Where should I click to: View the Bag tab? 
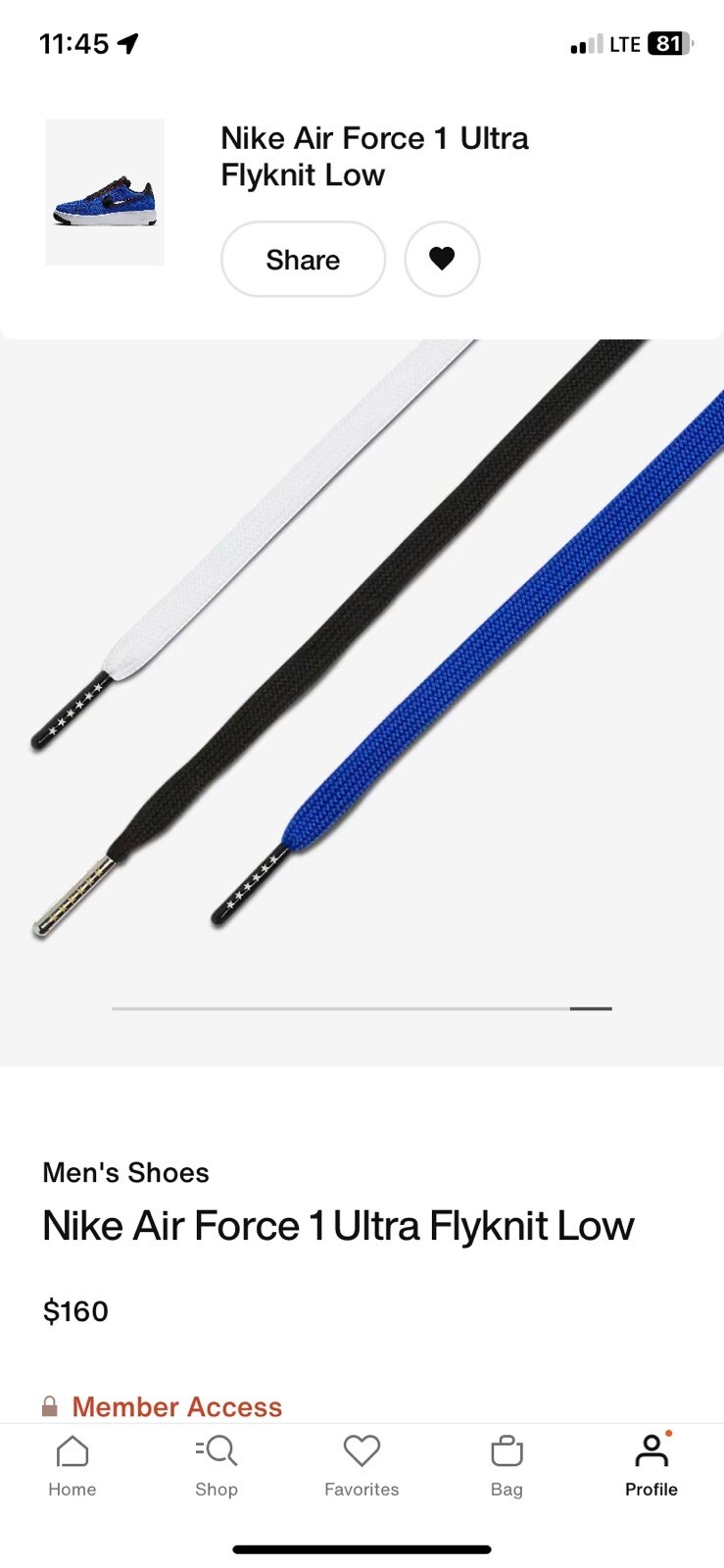[x=507, y=1465]
